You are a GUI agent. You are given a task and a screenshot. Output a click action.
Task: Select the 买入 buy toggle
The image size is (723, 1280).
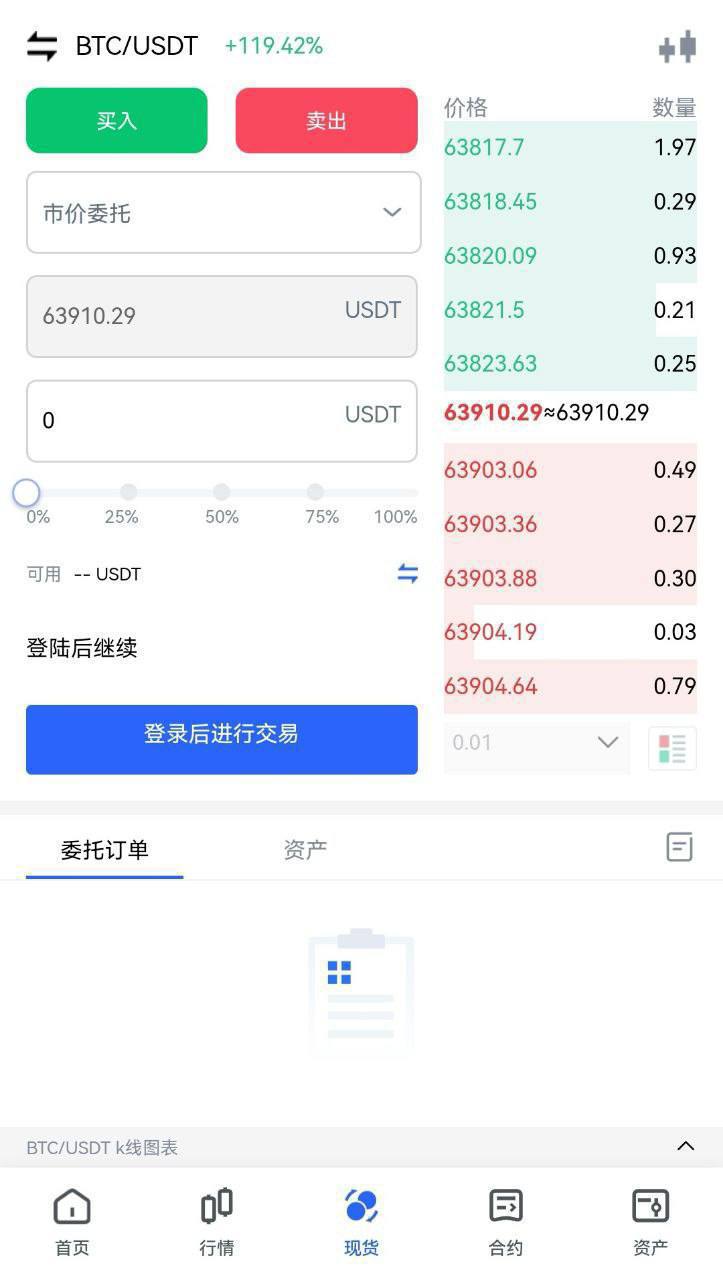click(x=116, y=119)
